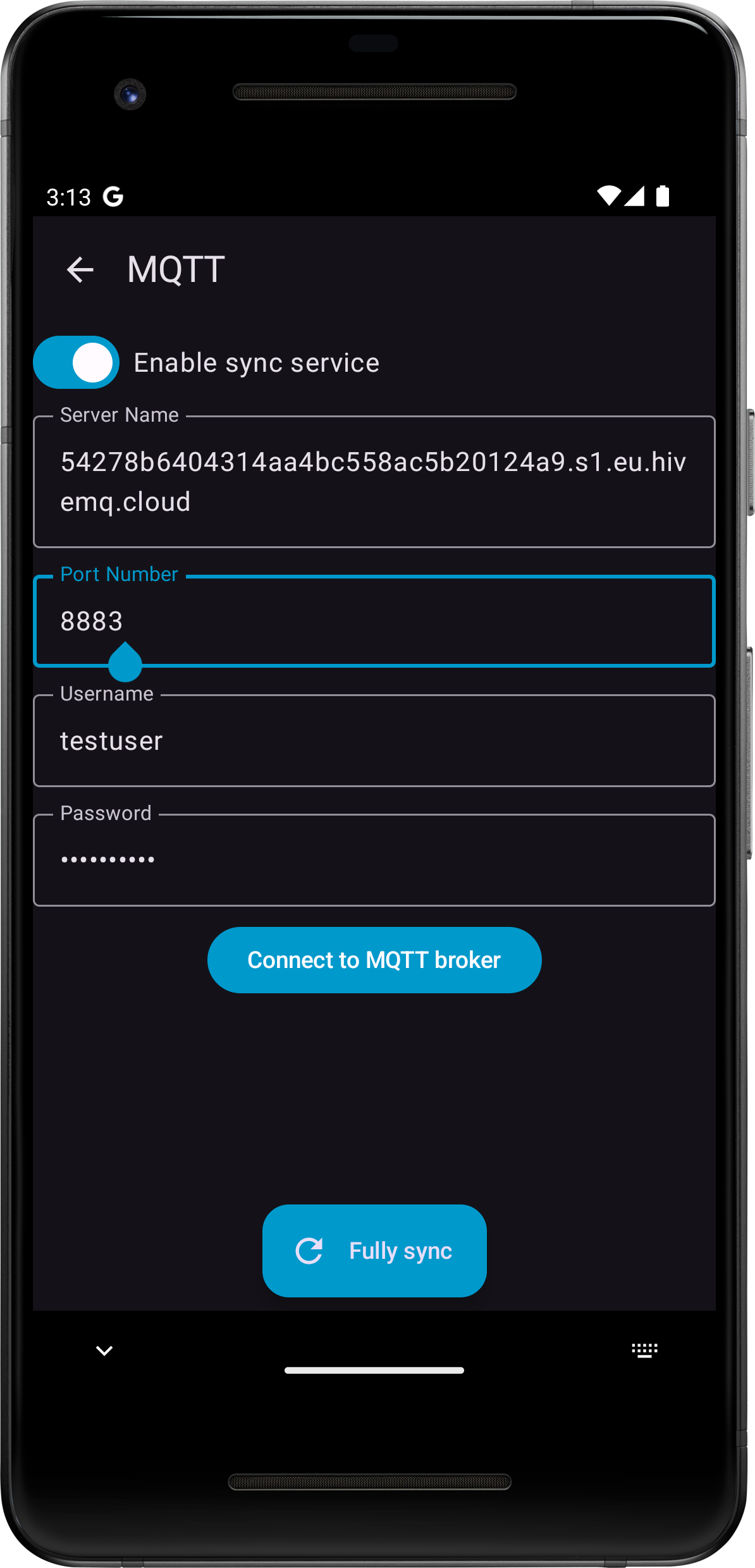Connect to MQTT broker
Image resolution: width=755 pixels, height=1568 pixels.
374,960
